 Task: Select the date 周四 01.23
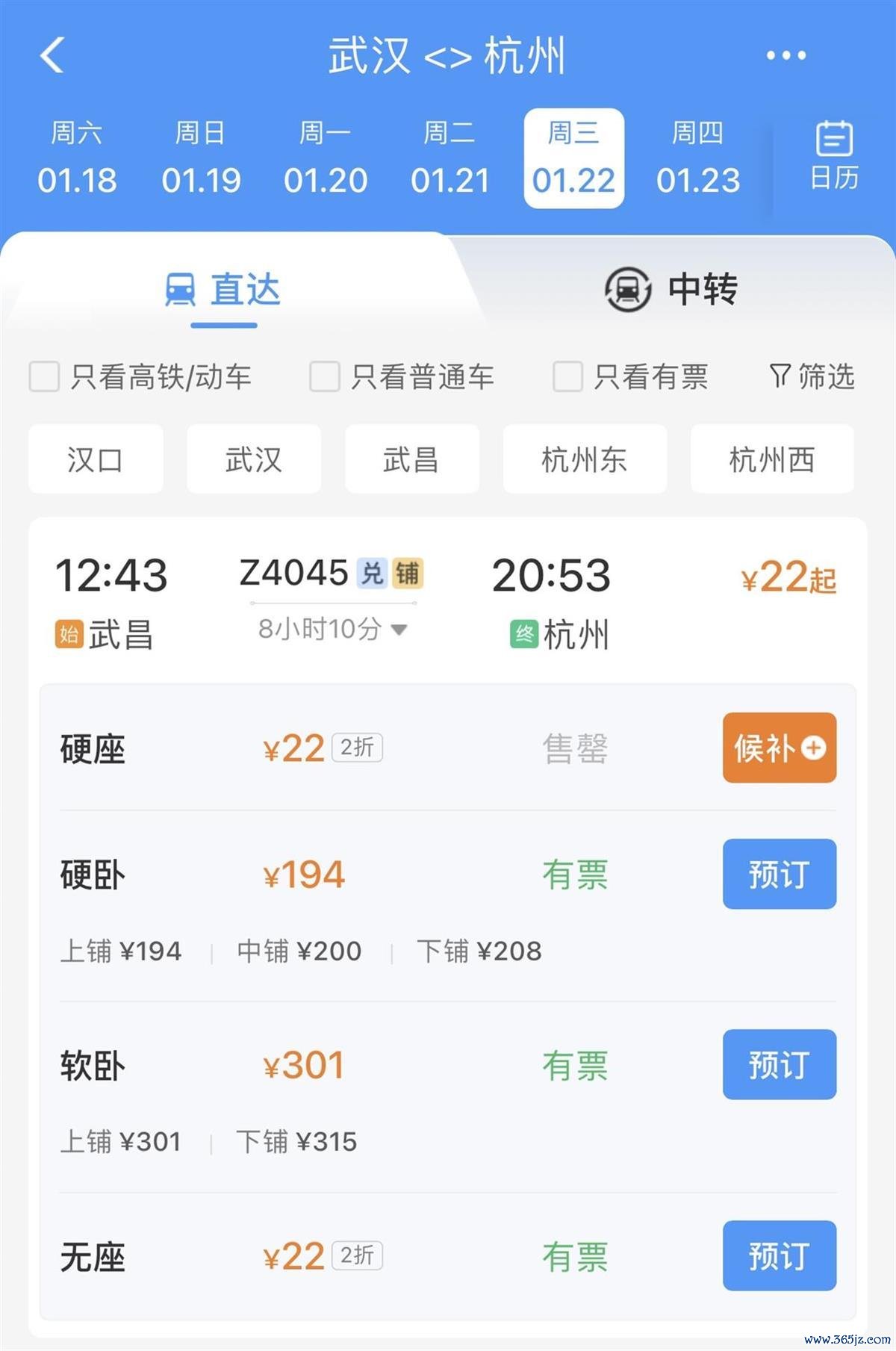coord(698,158)
